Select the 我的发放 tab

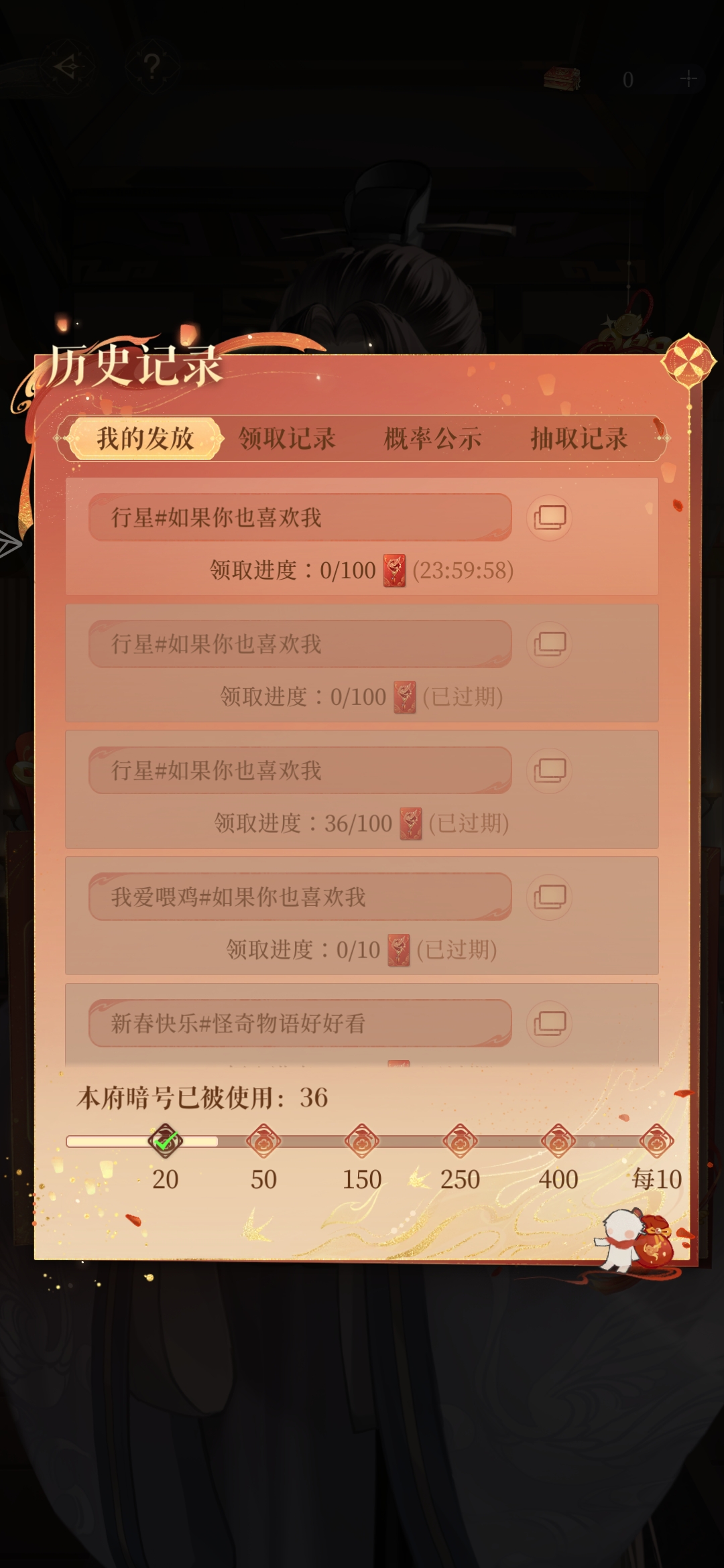tap(145, 439)
